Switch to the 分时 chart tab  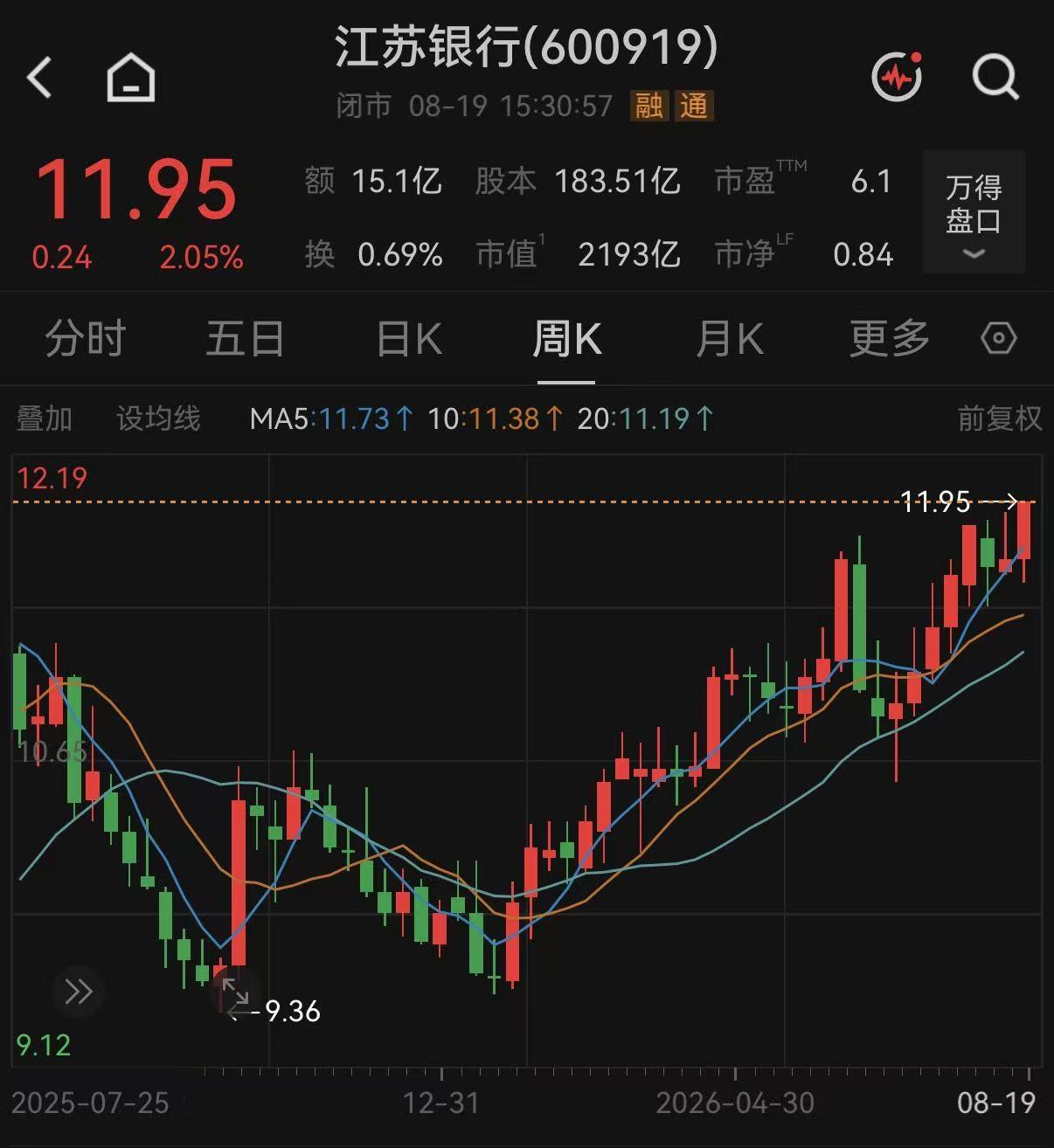(86, 339)
